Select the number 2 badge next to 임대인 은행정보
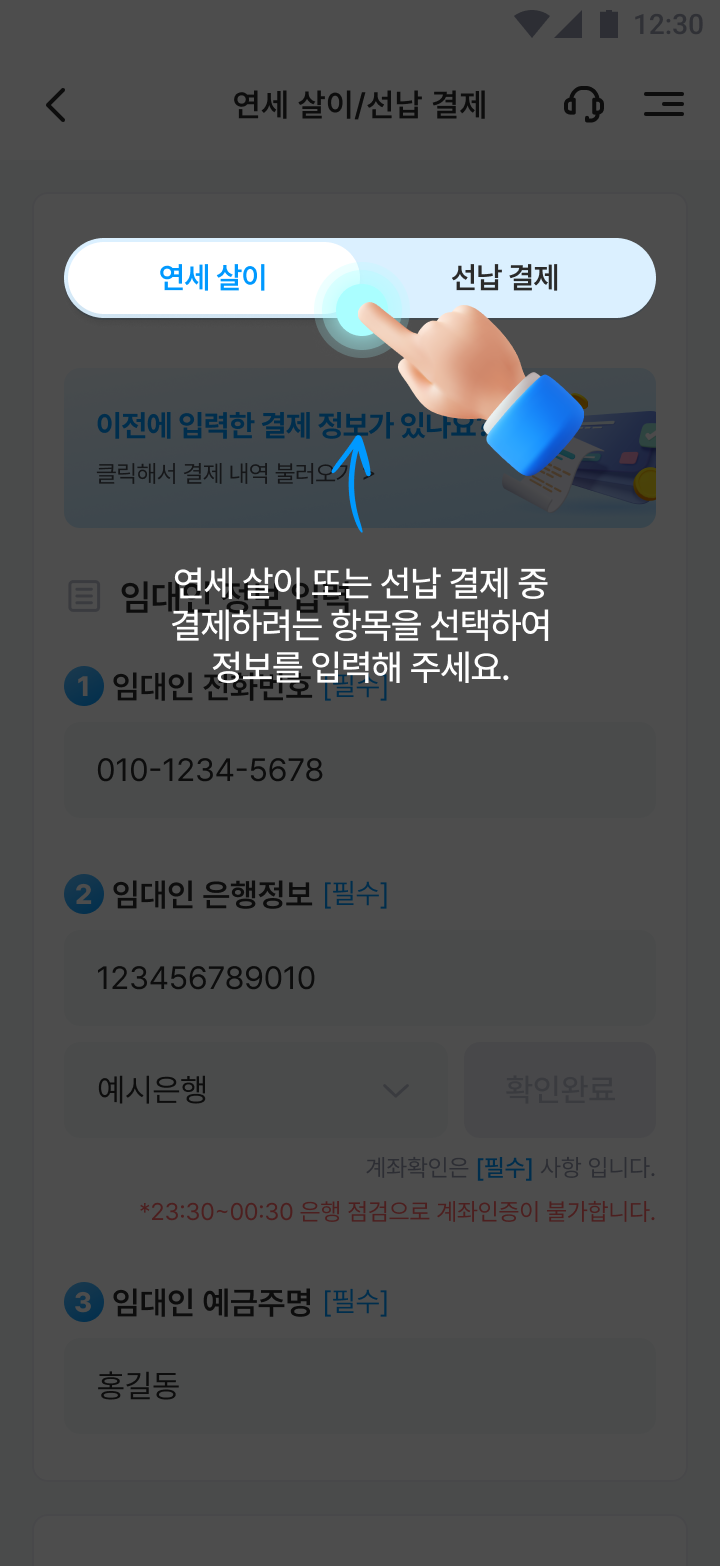Image resolution: width=720 pixels, height=1566 pixels. [x=83, y=894]
